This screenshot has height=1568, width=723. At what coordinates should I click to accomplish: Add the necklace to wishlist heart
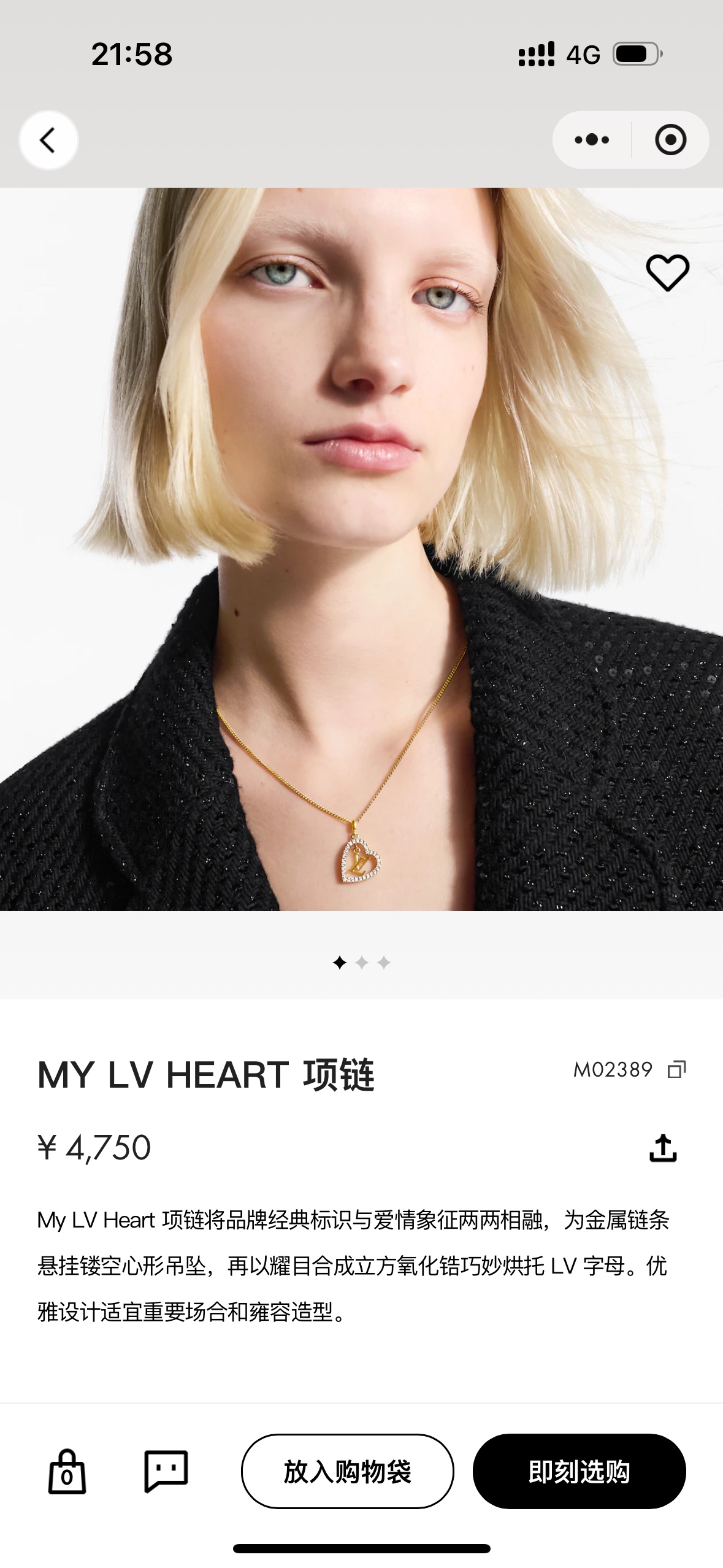667,272
